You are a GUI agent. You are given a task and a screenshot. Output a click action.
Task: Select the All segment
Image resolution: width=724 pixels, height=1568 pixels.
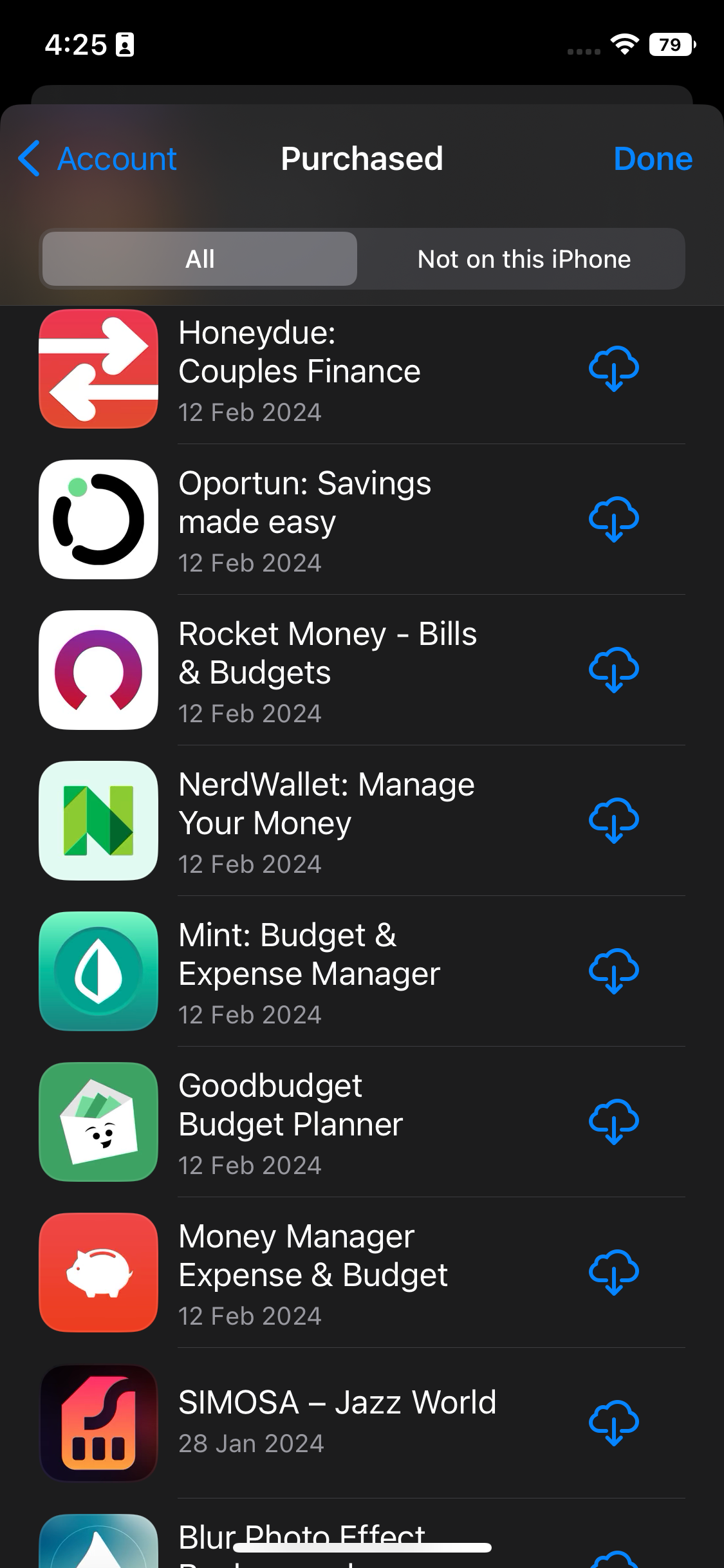[x=200, y=259]
